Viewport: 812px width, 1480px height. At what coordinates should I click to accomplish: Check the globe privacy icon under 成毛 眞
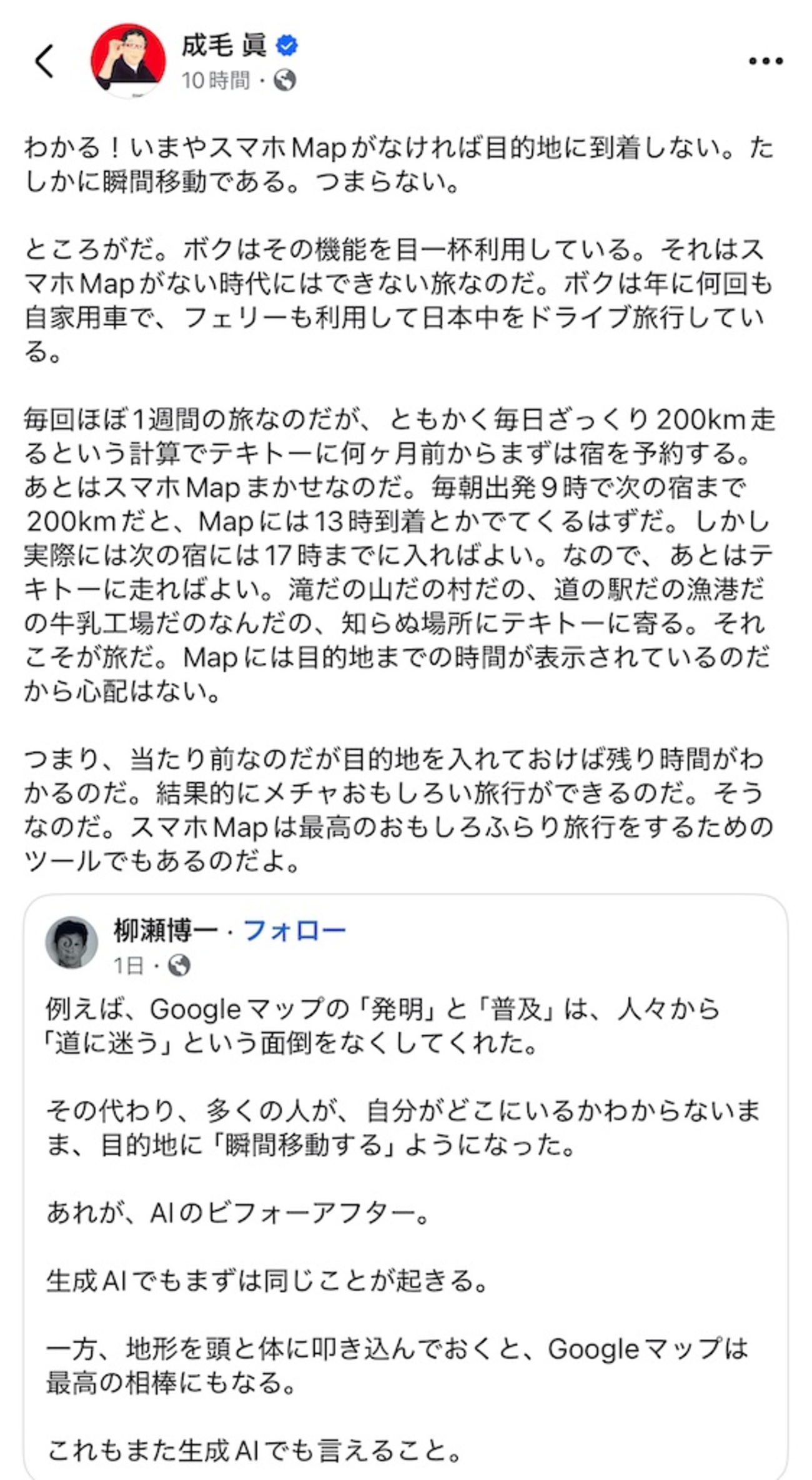pyautogui.click(x=285, y=80)
